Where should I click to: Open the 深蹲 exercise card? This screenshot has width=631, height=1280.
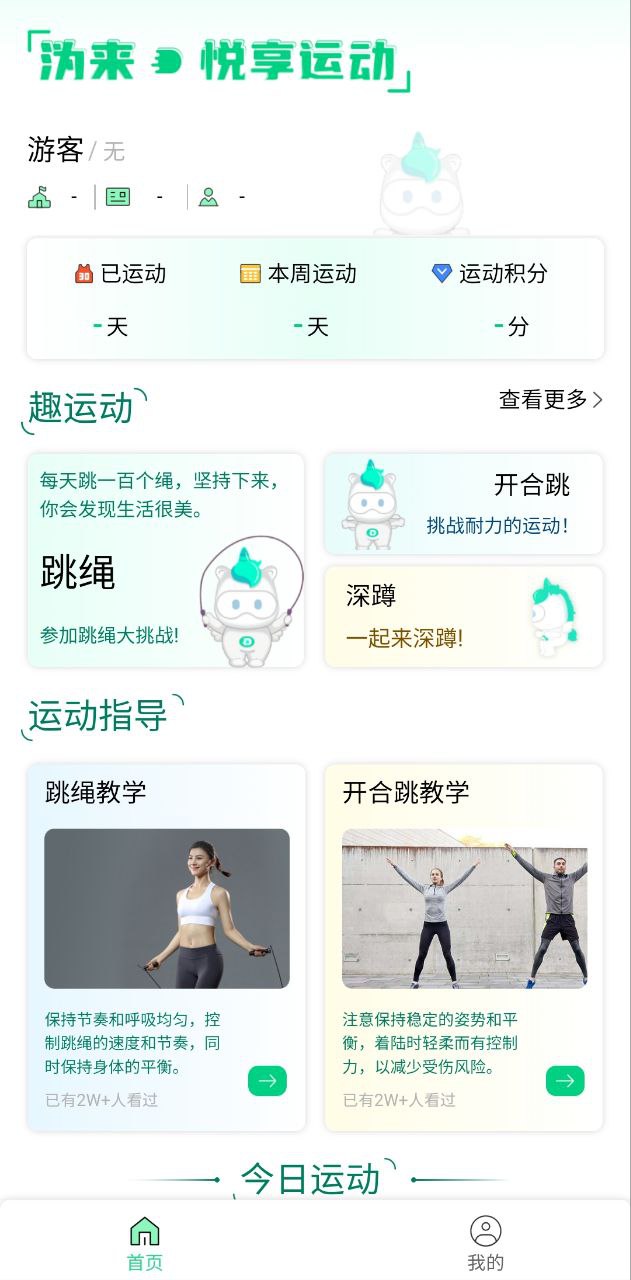pyautogui.click(x=463, y=616)
